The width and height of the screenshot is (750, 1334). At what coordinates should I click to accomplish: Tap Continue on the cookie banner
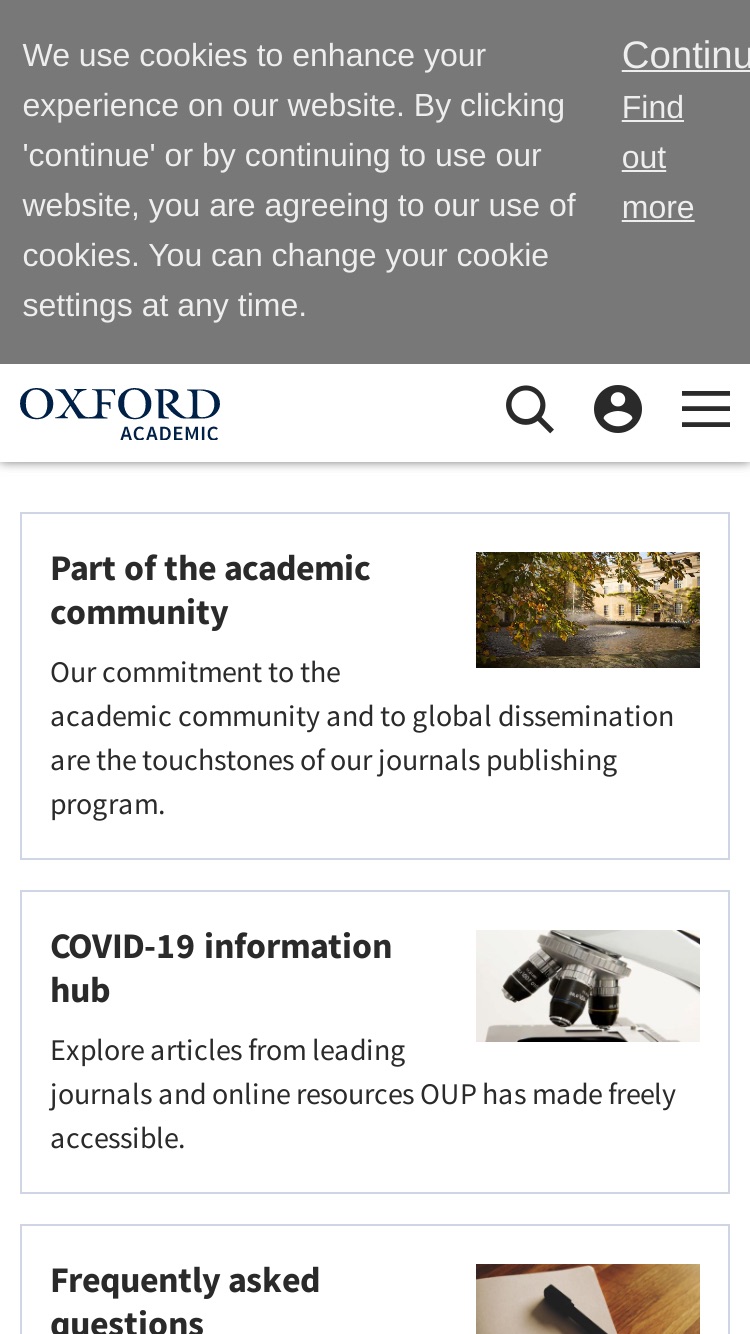pyautogui.click(x=686, y=55)
